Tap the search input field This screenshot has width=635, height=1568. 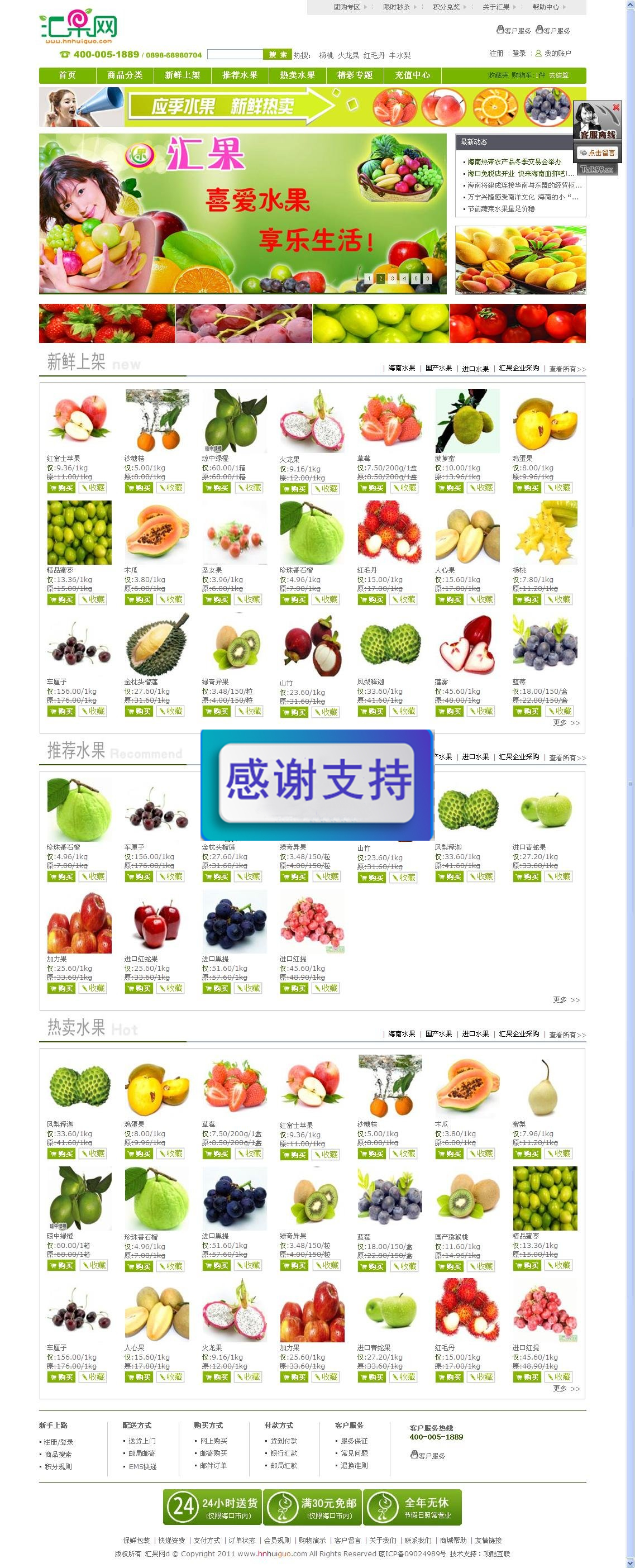(x=235, y=55)
